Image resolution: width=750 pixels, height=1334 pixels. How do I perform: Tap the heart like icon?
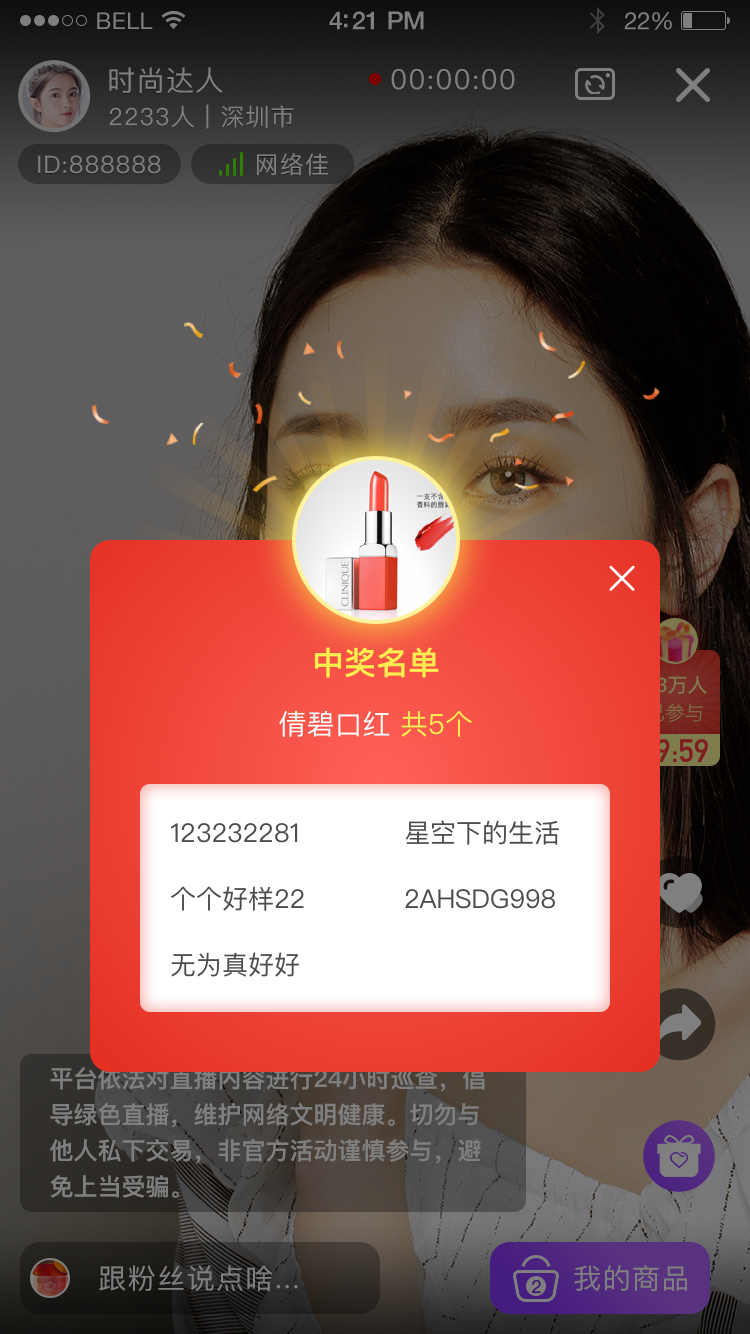682,892
